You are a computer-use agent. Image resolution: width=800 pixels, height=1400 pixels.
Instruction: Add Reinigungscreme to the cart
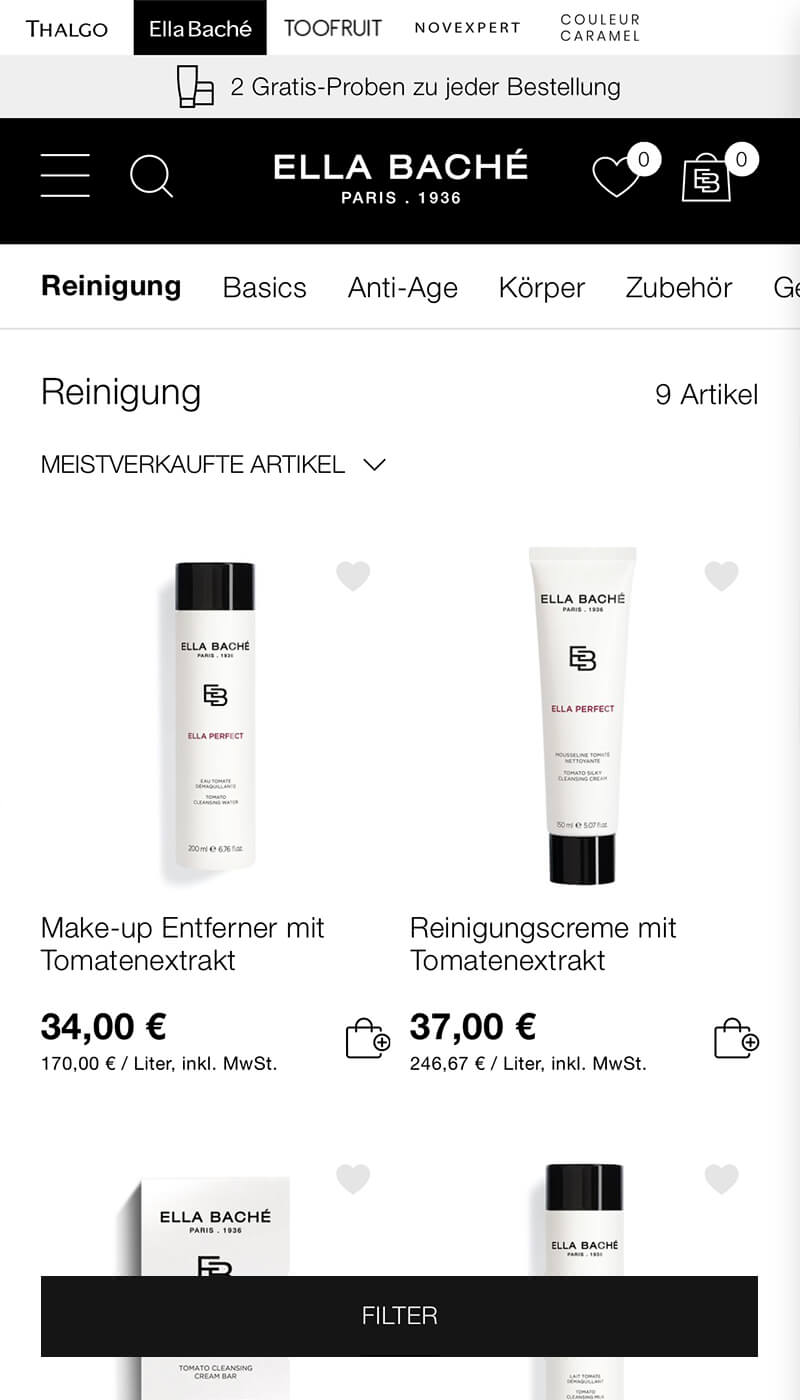pos(736,1039)
